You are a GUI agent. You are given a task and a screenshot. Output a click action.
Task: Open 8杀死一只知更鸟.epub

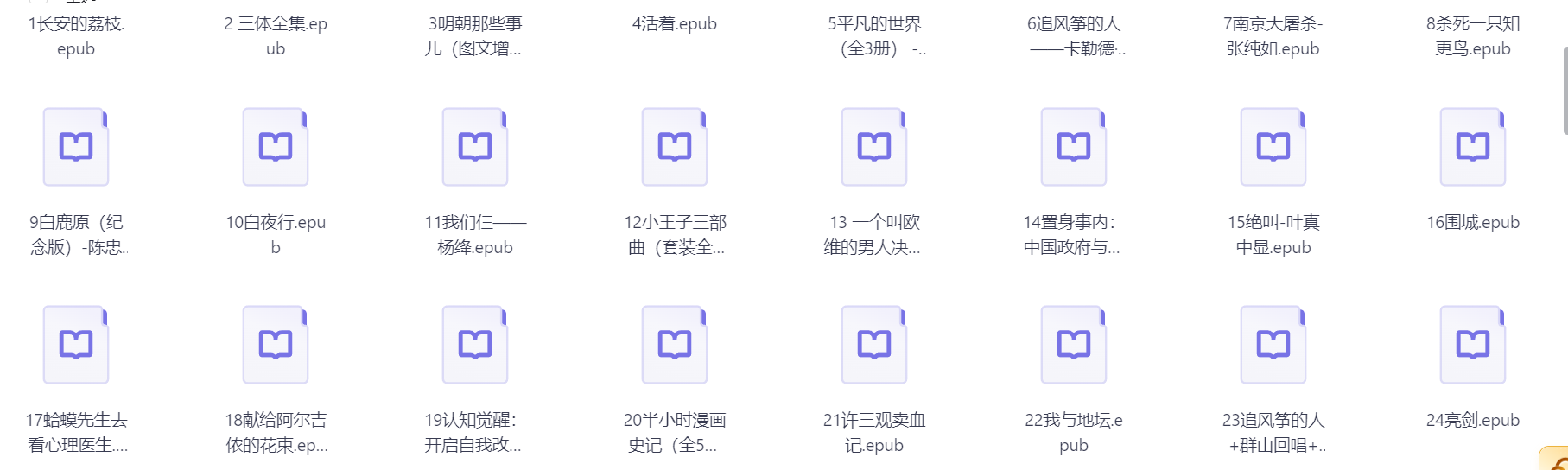click(x=1473, y=35)
